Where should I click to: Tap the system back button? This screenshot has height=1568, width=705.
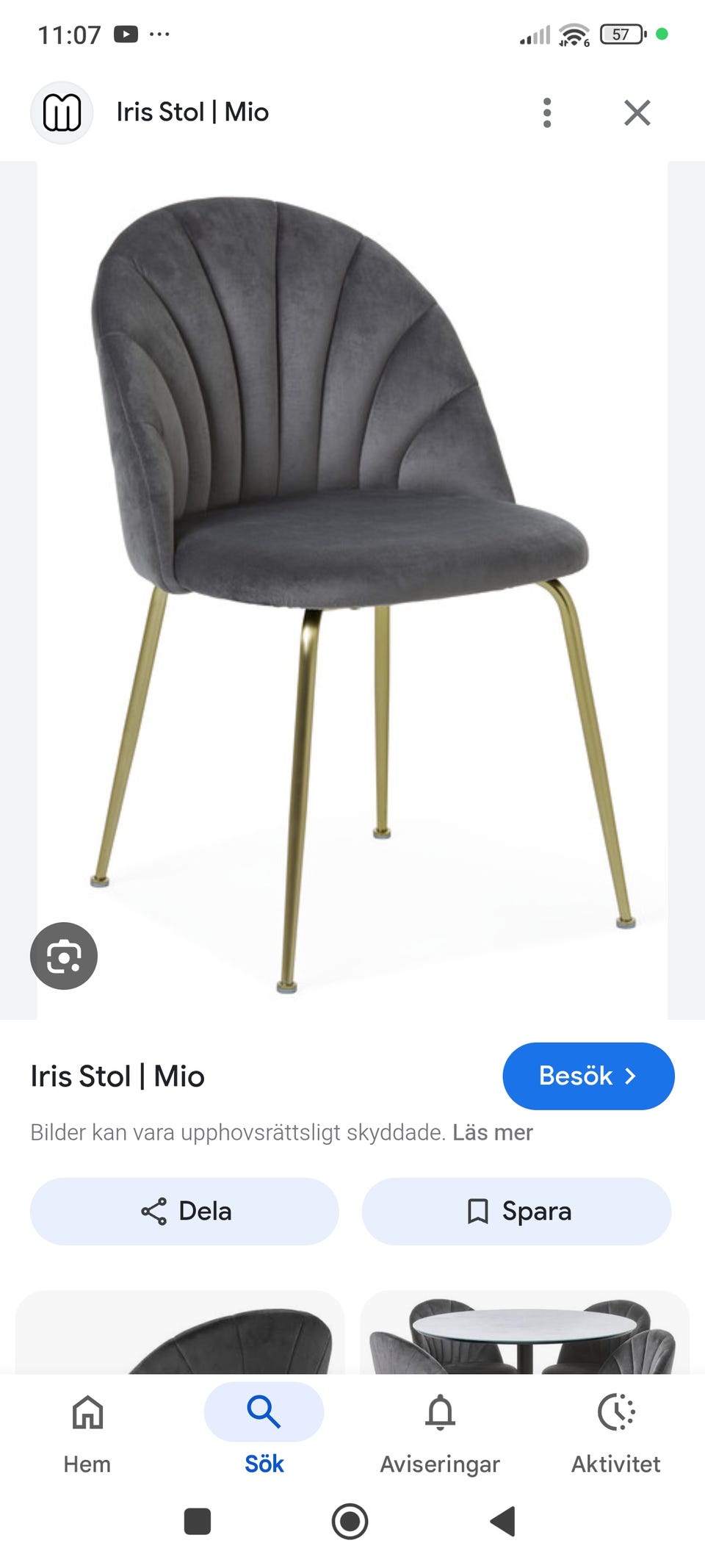coord(503,1521)
